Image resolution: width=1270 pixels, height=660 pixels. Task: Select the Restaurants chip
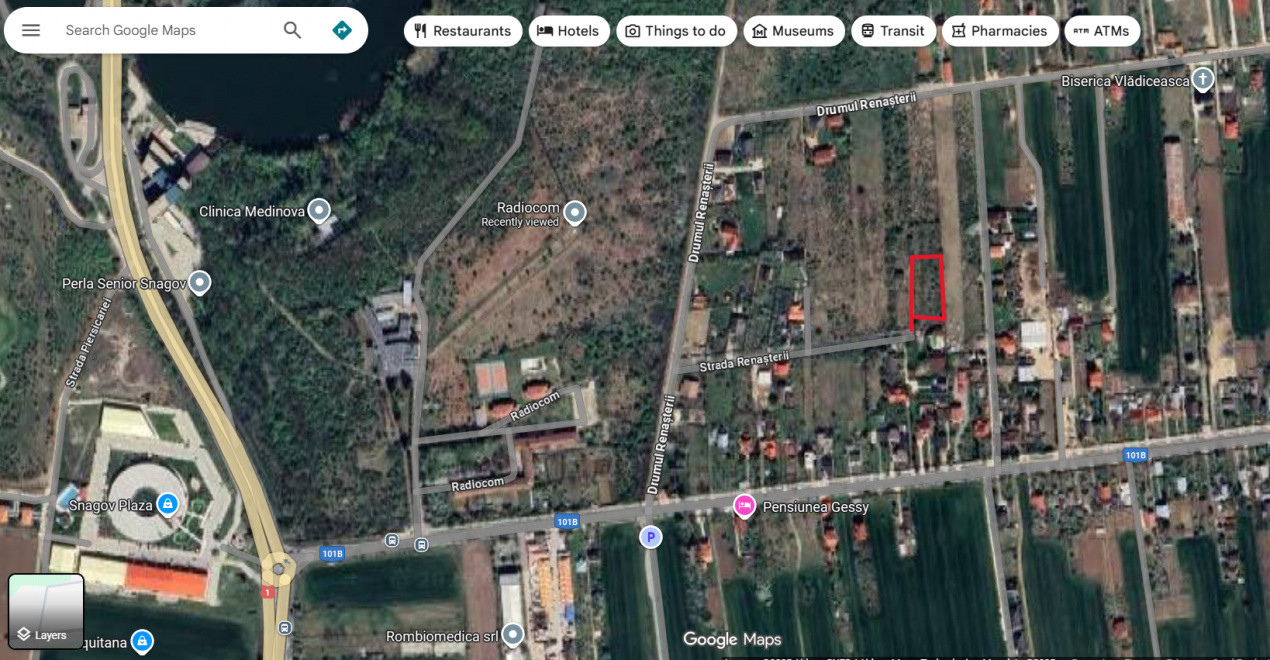point(462,31)
